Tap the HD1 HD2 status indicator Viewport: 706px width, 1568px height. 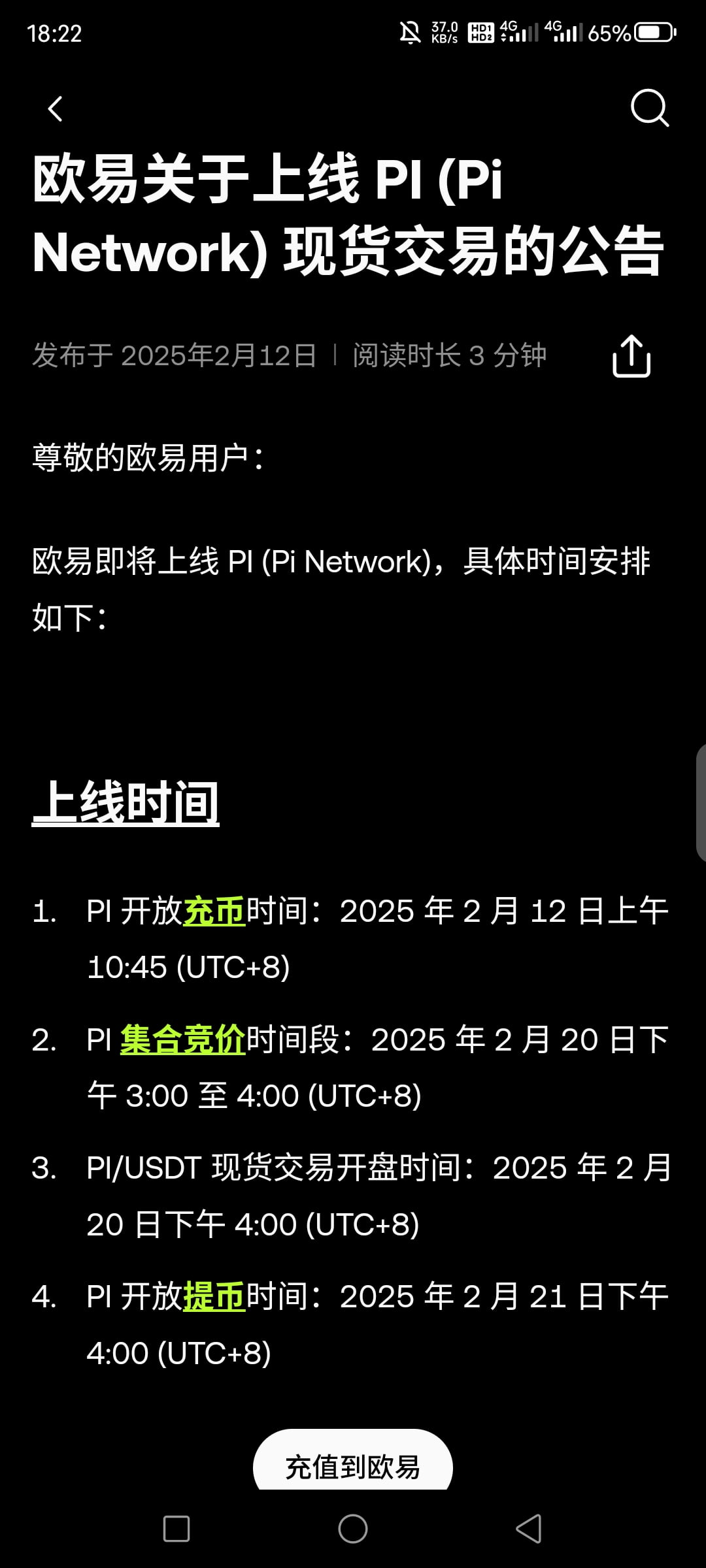coord(480,31)
